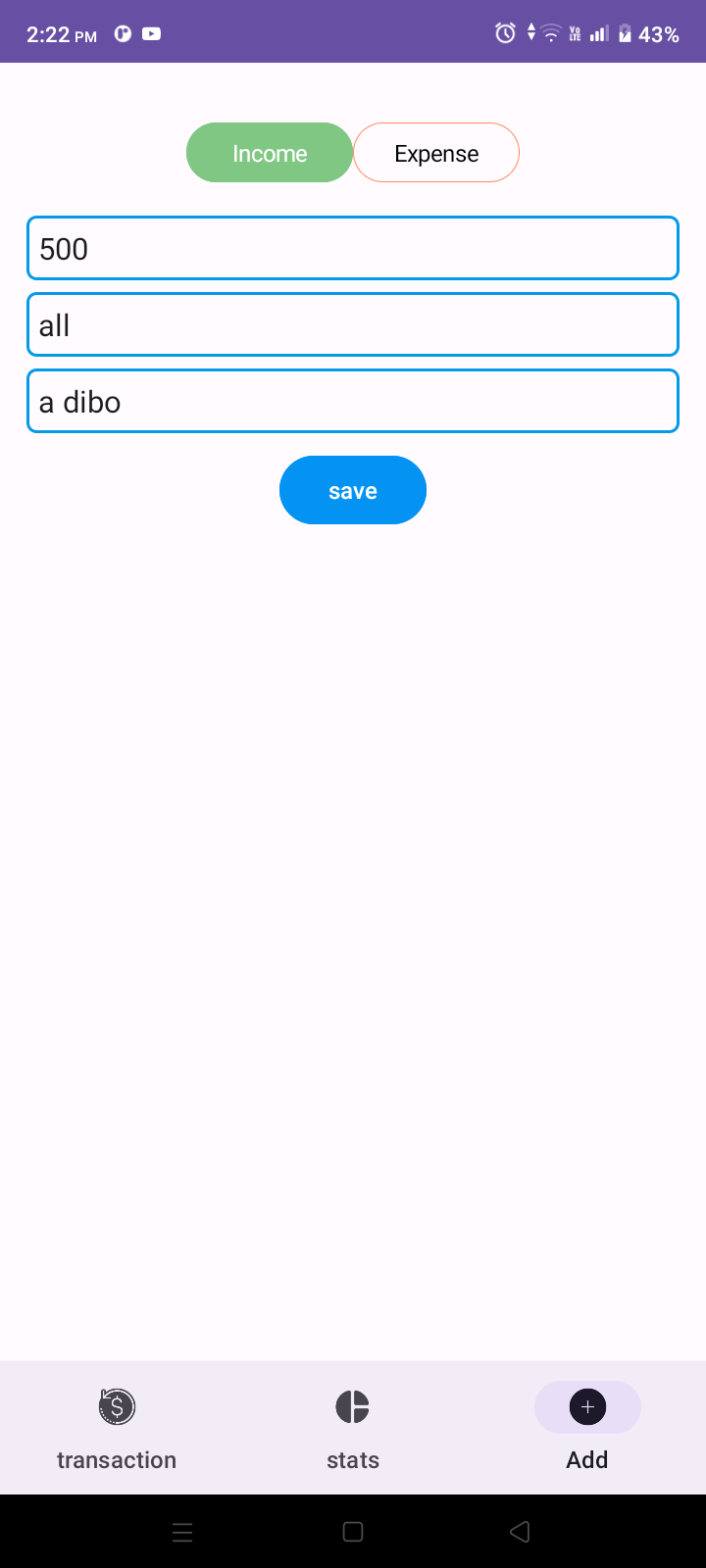
Task: Click the amount field containing 500
Action: coord(353,248)
